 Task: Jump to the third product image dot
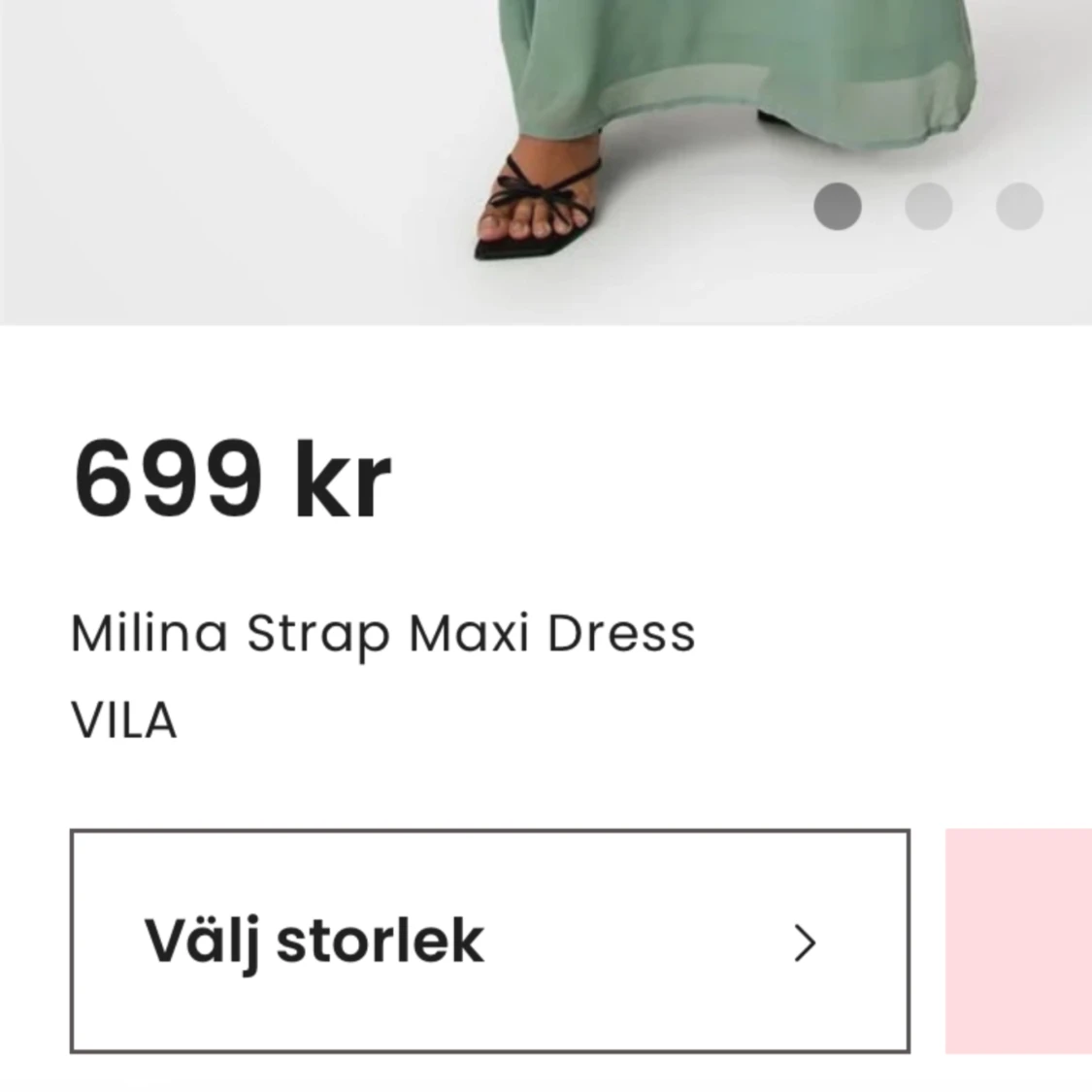[1019, 206]
